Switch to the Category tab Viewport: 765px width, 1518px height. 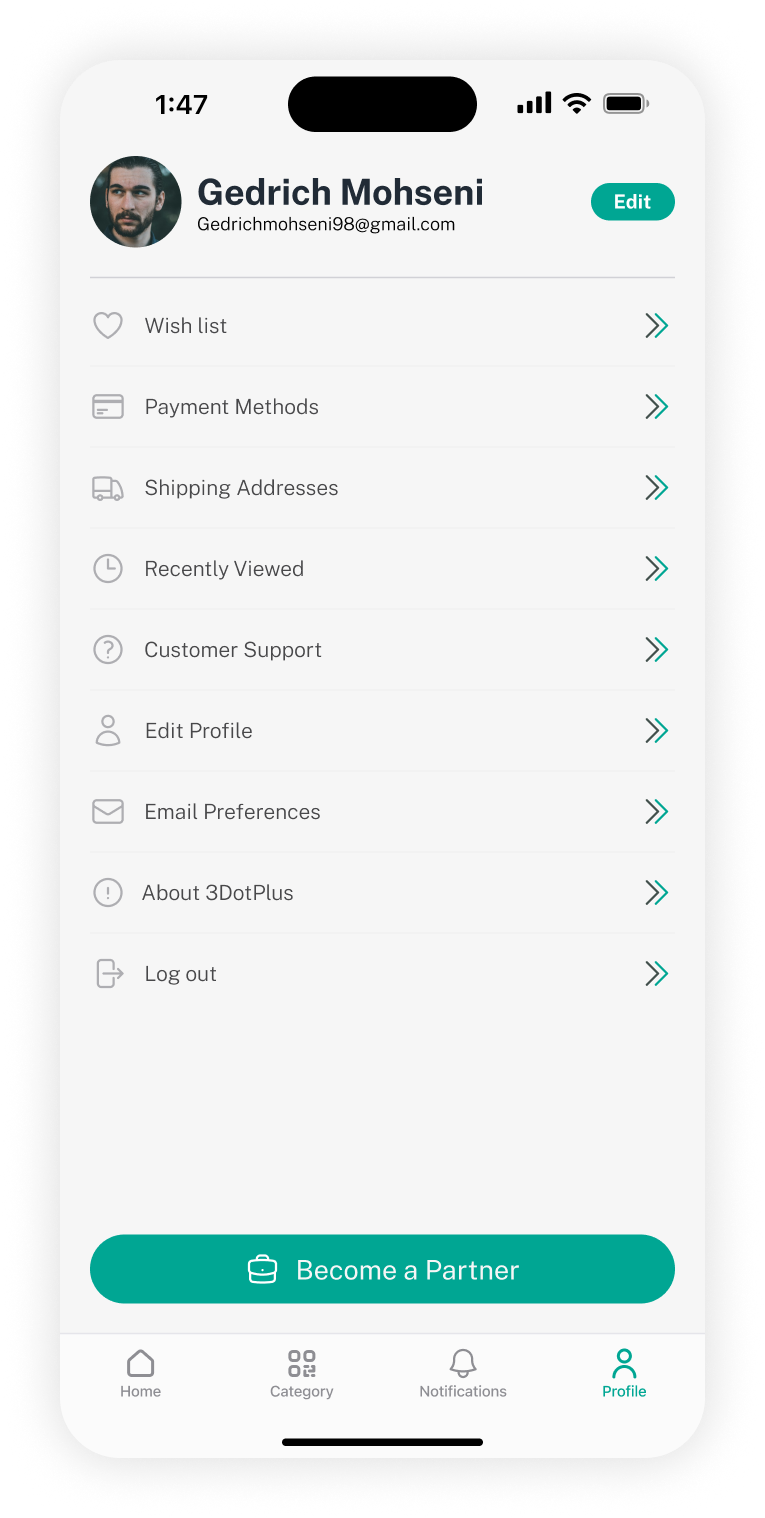pos(302,1373)
